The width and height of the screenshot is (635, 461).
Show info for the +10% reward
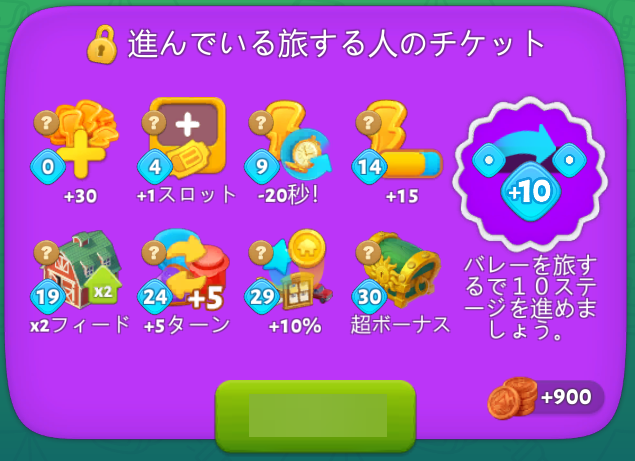pos(260,251)
